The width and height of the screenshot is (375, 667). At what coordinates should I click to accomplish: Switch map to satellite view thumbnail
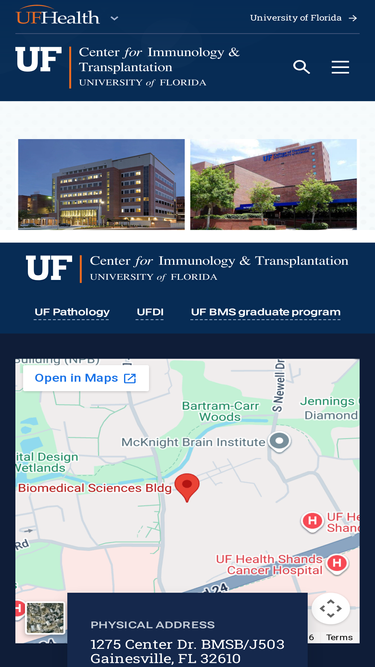click(x=45, y=618)
